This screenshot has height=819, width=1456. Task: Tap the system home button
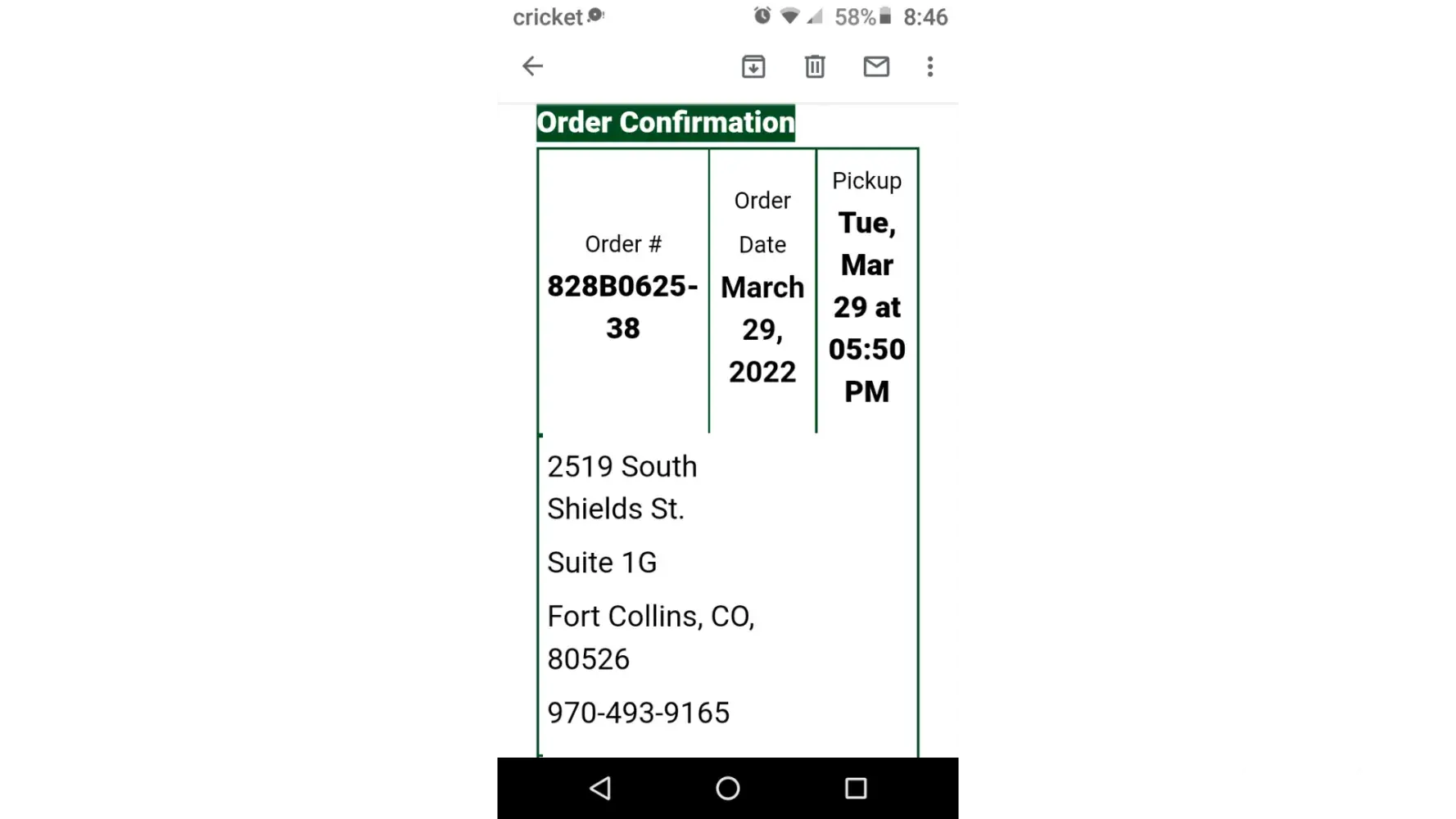pos(727,789)
